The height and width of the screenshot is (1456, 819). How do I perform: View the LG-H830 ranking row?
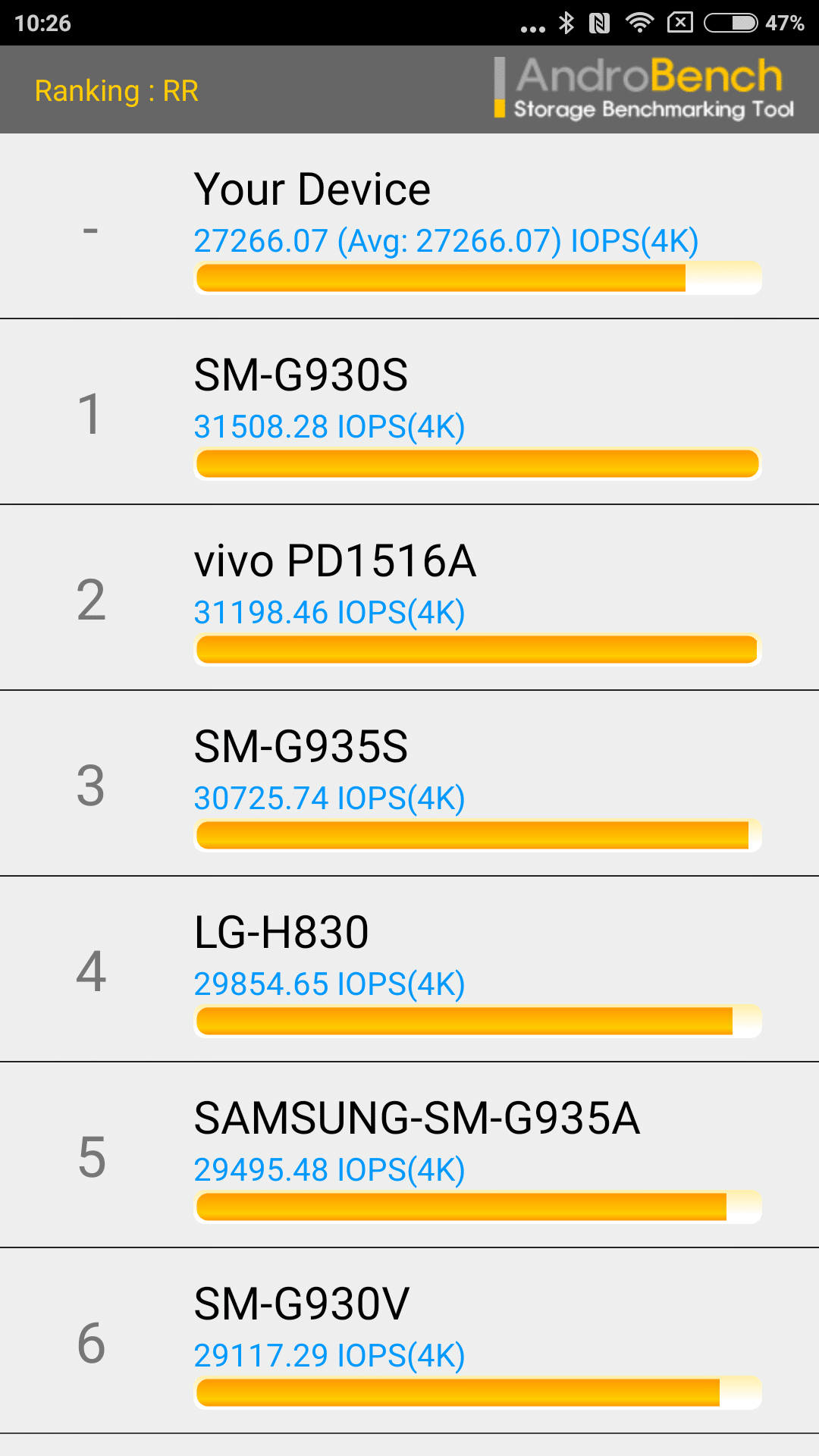[409, 970]
